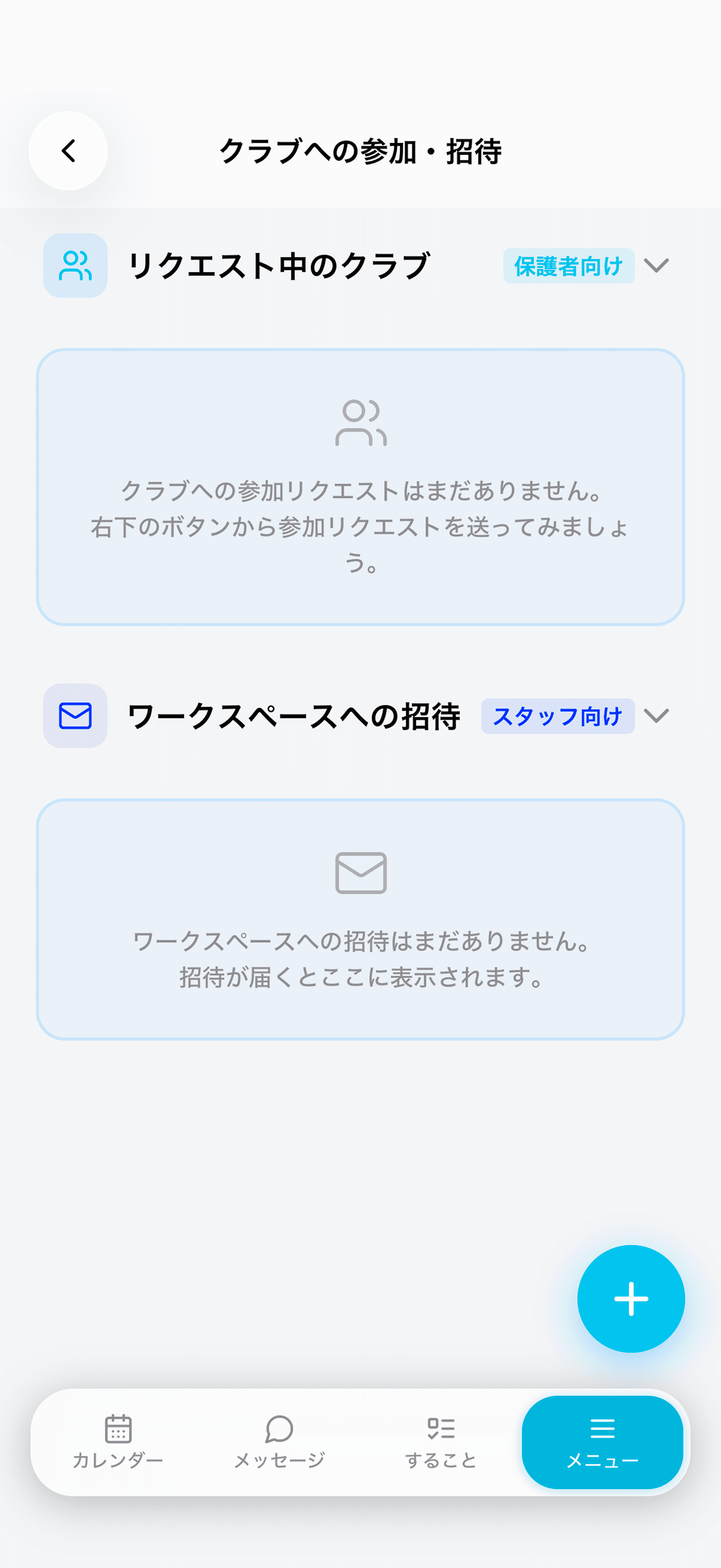Viewport: 721px width, 1568px height.
Task: Tap the 保護者向け label badge
Action: [x=569, y=265]
